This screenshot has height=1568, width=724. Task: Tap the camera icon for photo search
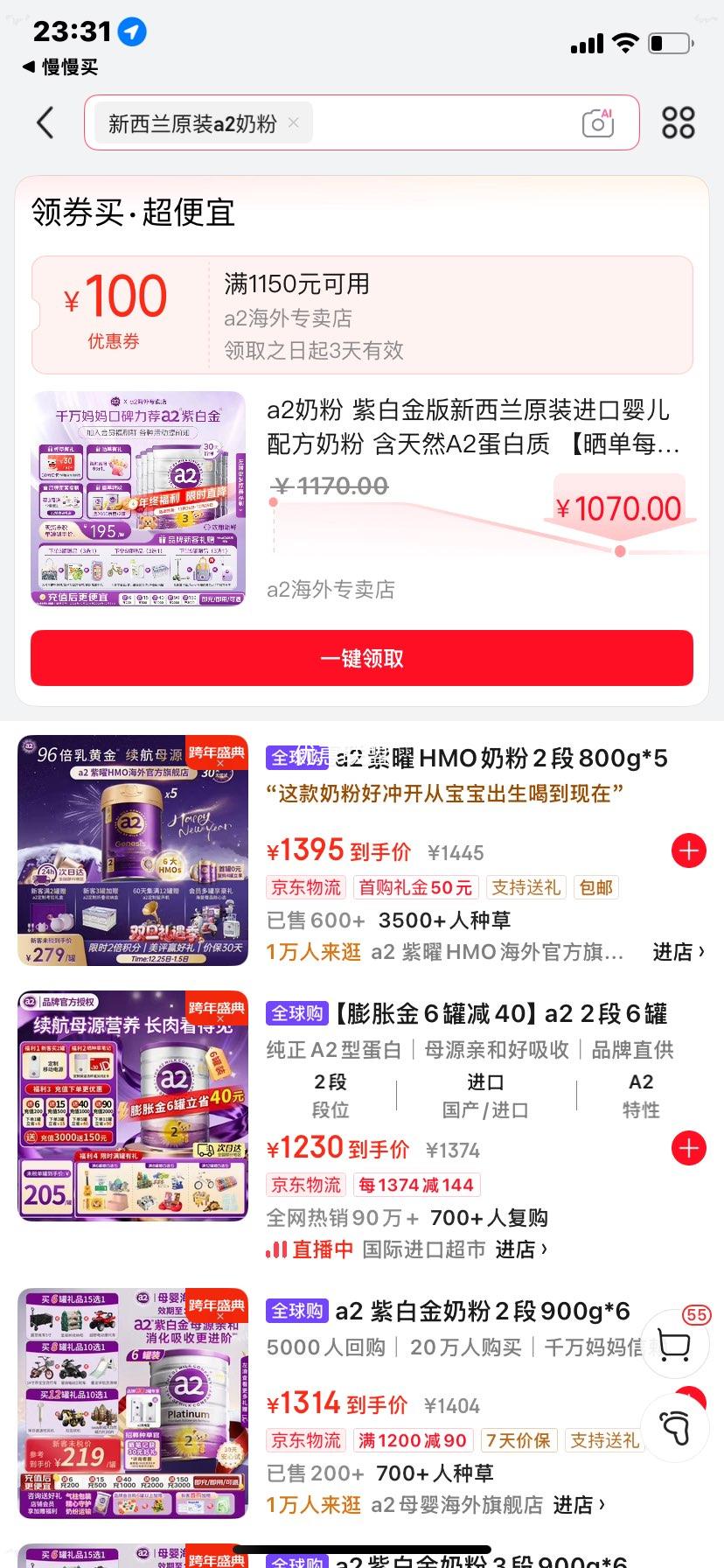pyautogui.click(x=597, y=123)
